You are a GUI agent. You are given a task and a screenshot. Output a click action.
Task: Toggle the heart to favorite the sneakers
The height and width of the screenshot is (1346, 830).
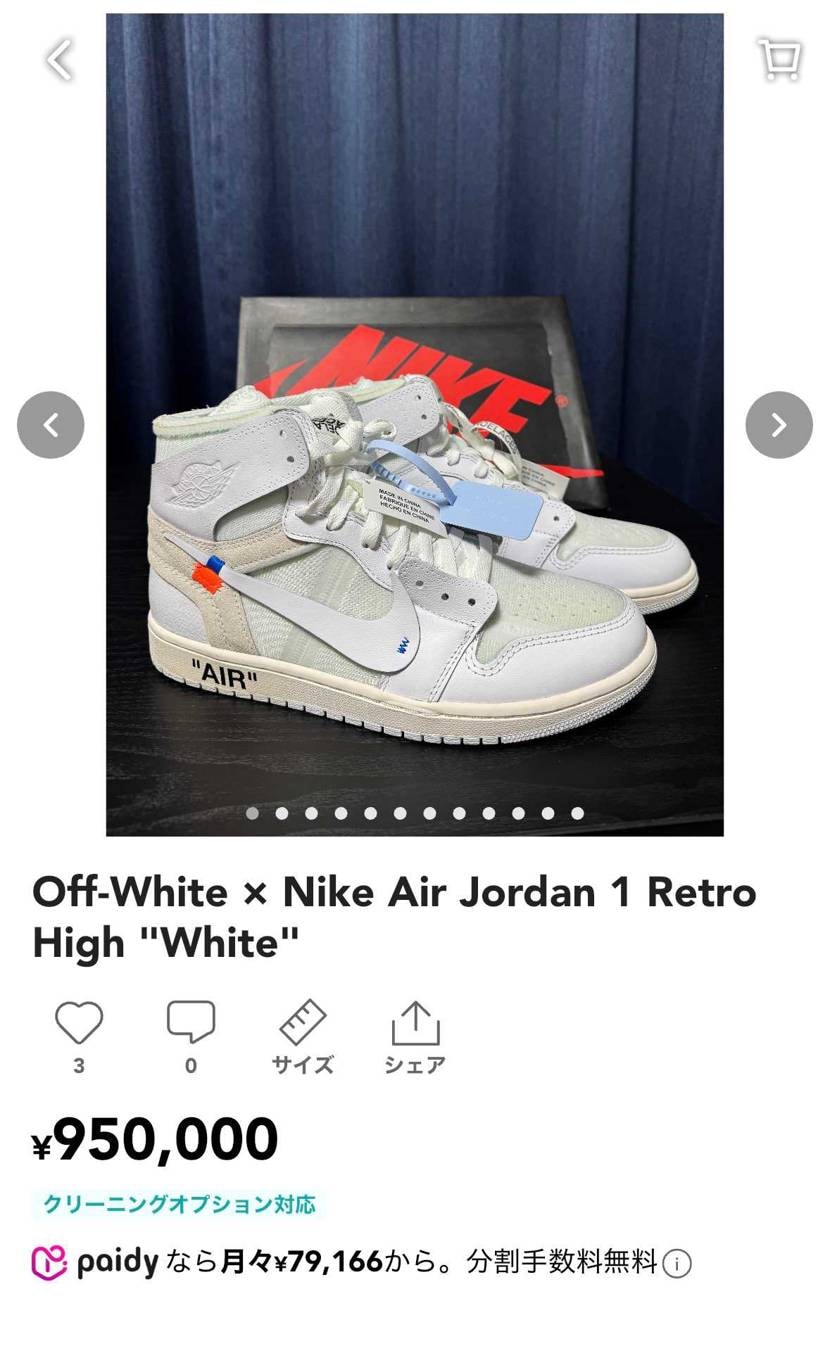79,1023
